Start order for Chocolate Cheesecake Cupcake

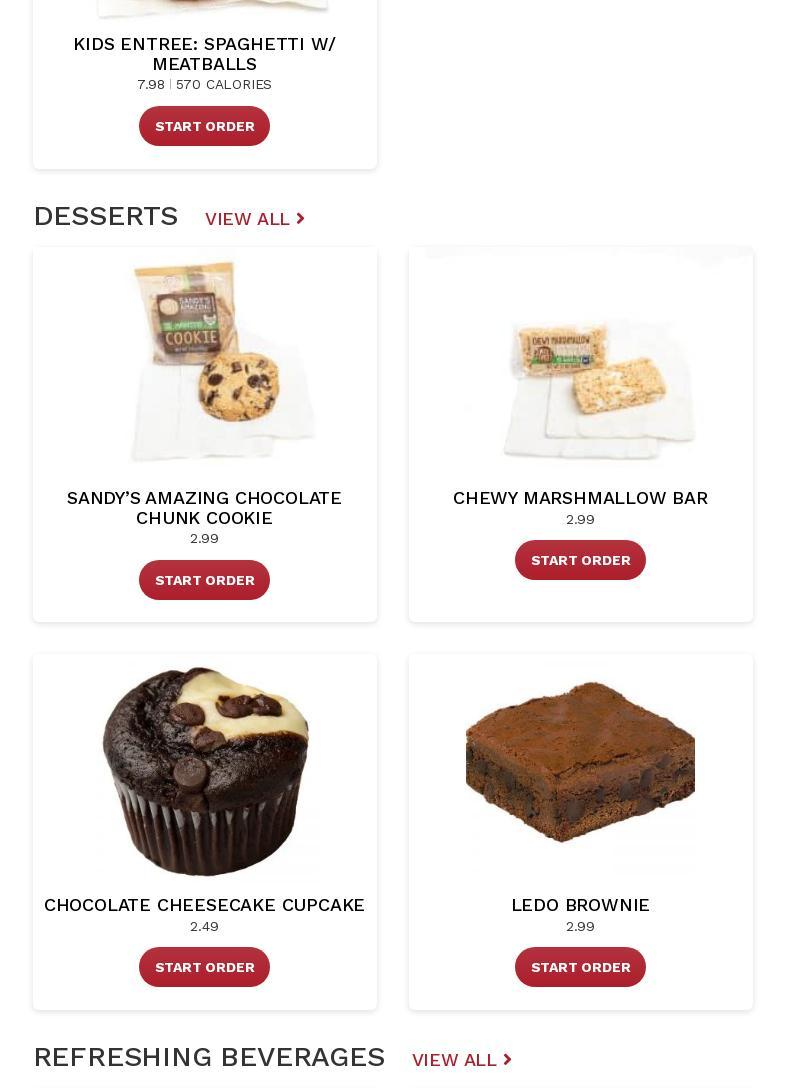[x=204, y=967]
